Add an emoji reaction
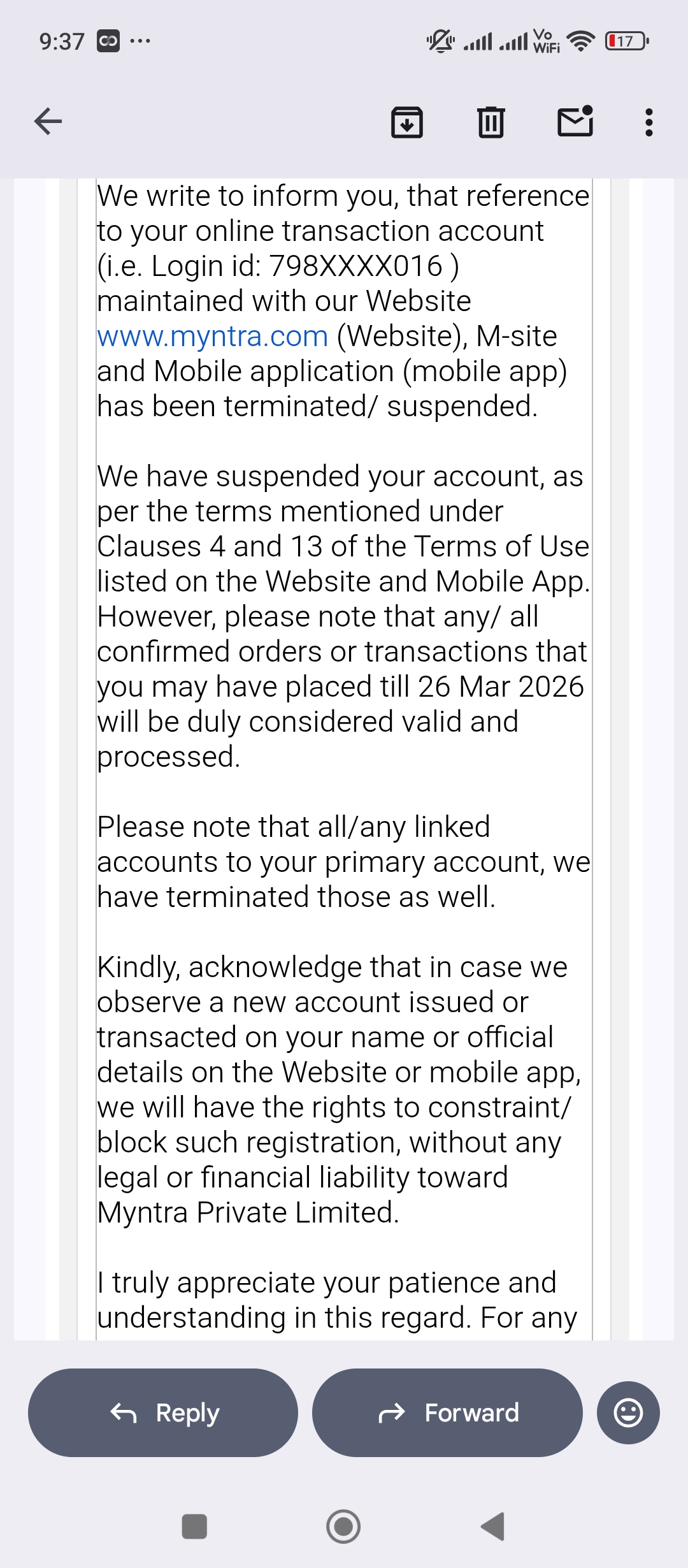Screen dimensions: 688x1568 (x=627, y=1412)
